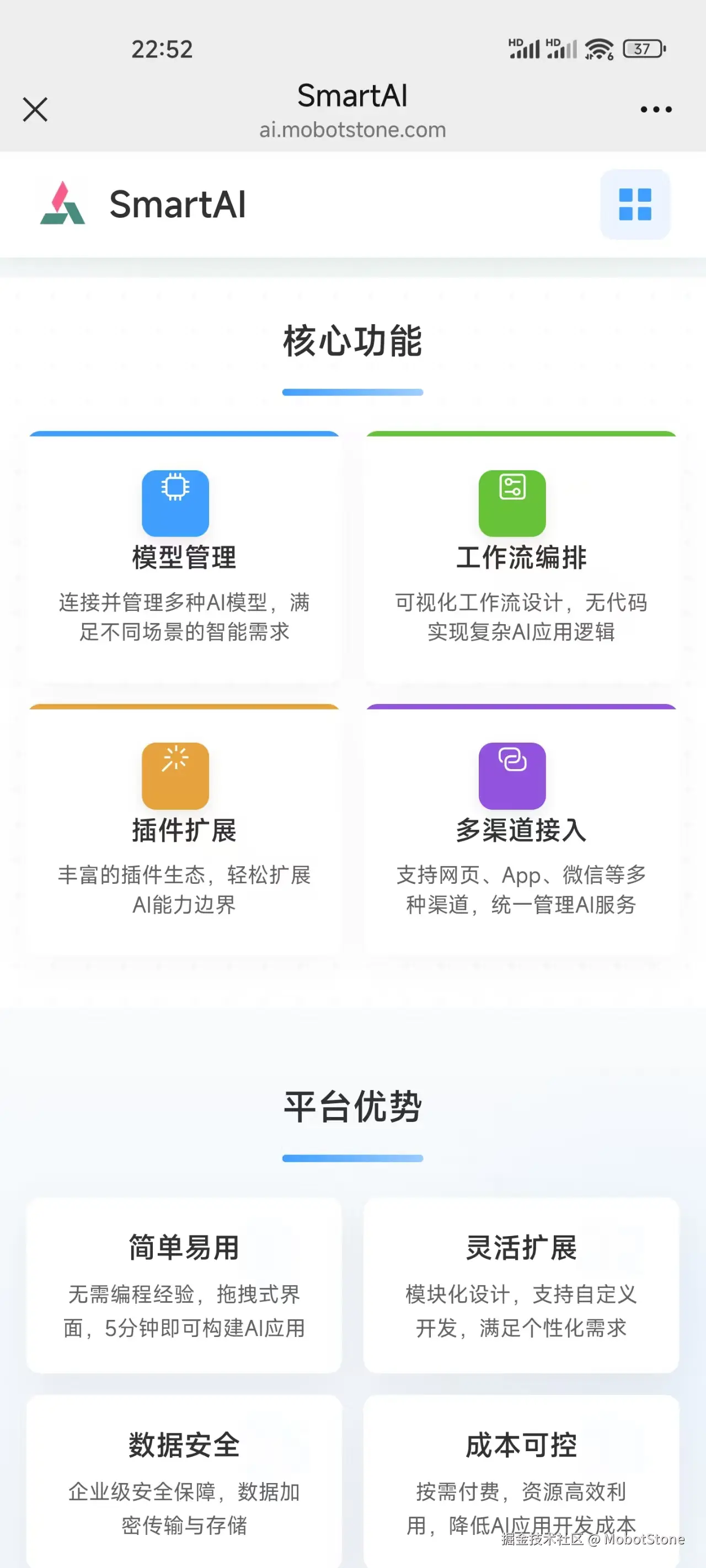The height and width of the screenshot is (1568, 706).
Task: Click the SmartAI triangle logo
Action: [x=62, y=205]
